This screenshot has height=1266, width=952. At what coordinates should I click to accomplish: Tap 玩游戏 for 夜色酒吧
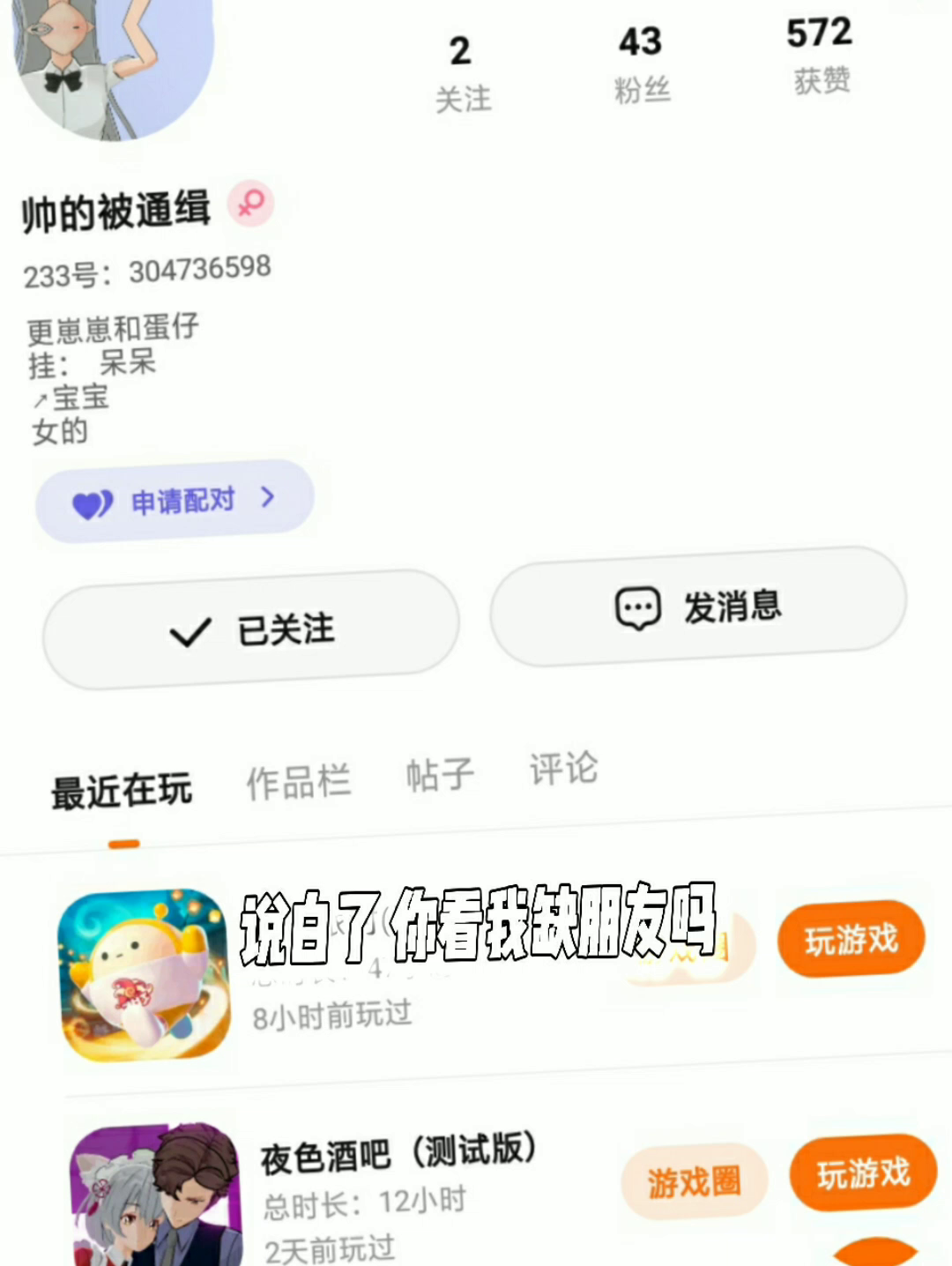862,1173
